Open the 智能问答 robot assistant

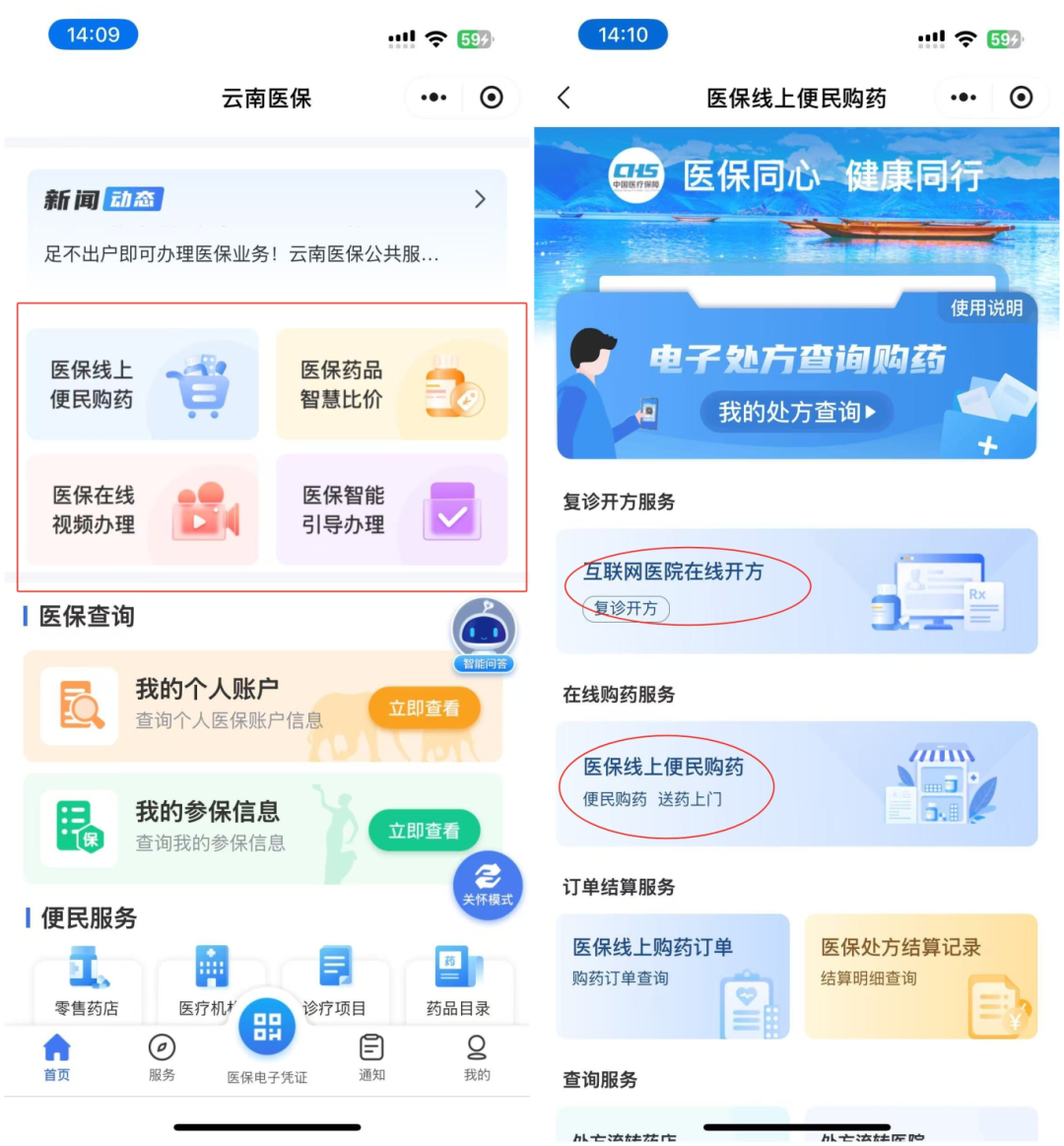click(484, 633)
